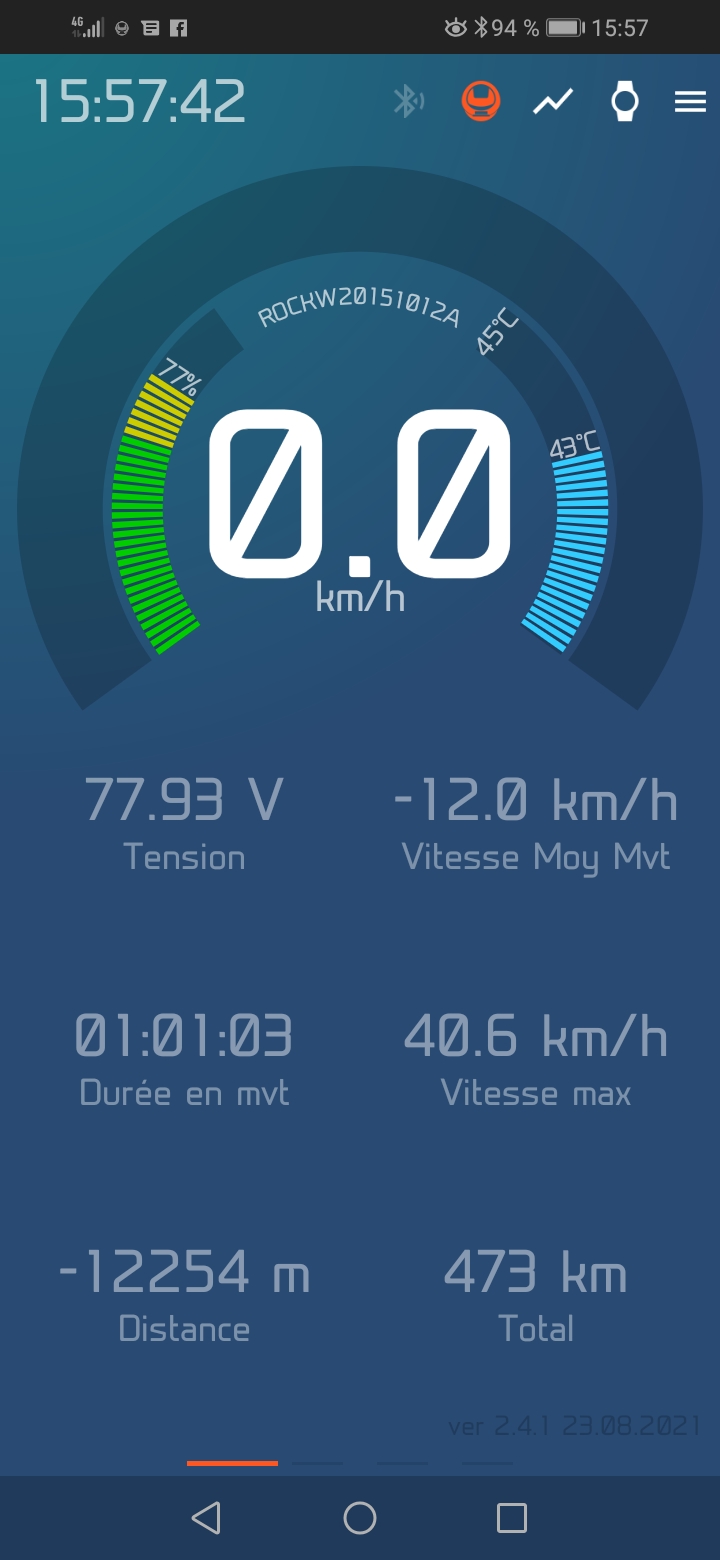Tap the smartwatch icon

(x=625, y=101)
